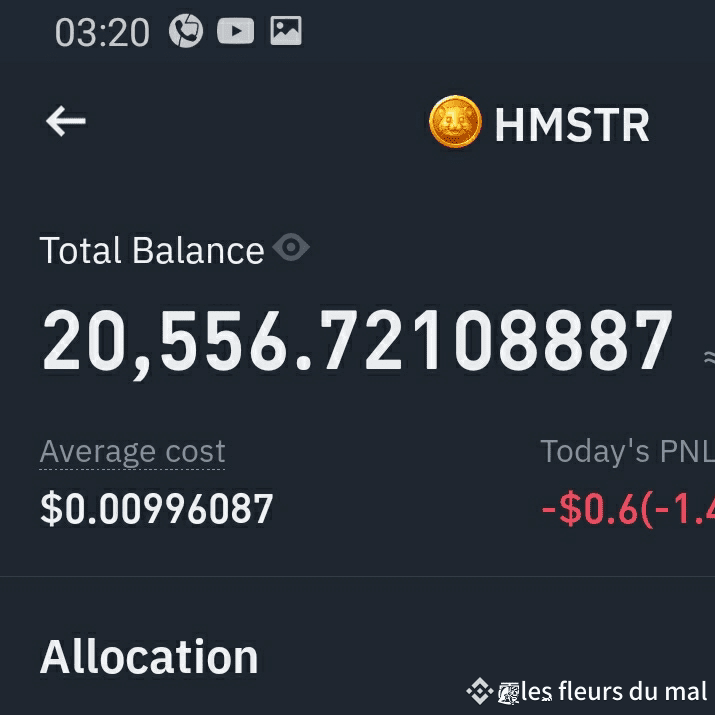
Task: Open the Average cost explanation
Action: (132, 452)
